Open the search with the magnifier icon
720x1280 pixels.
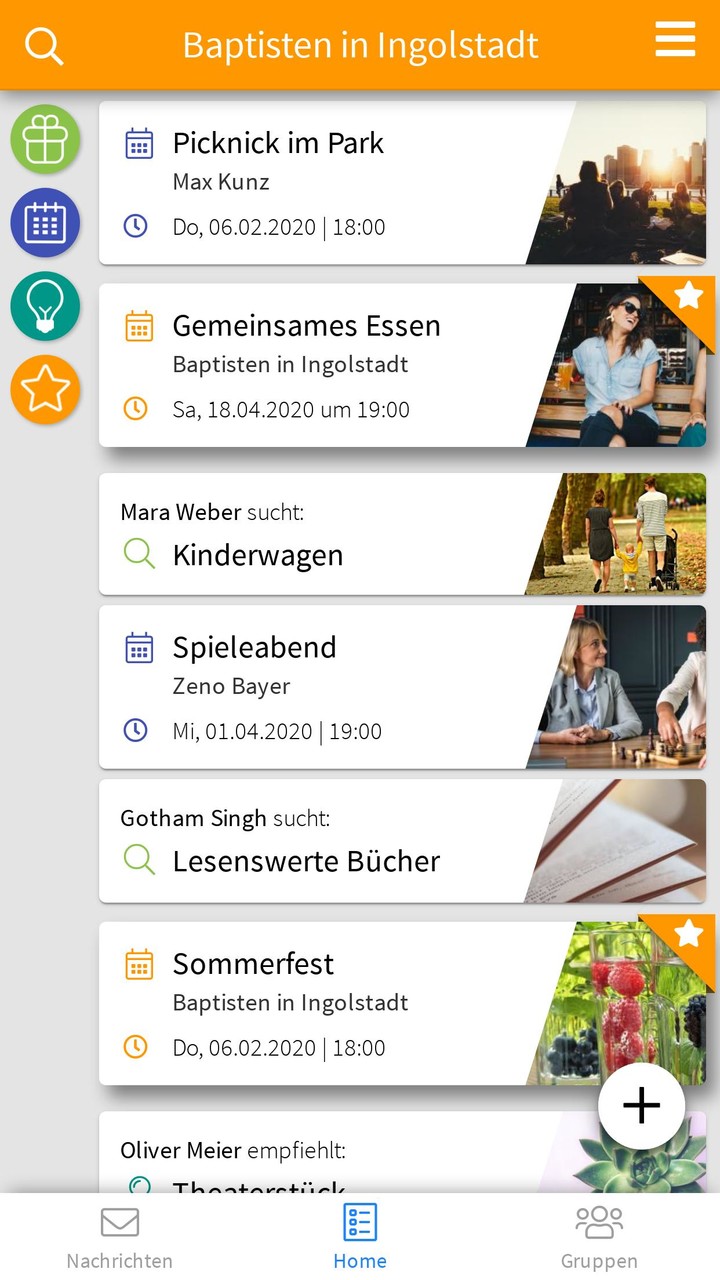44,44
